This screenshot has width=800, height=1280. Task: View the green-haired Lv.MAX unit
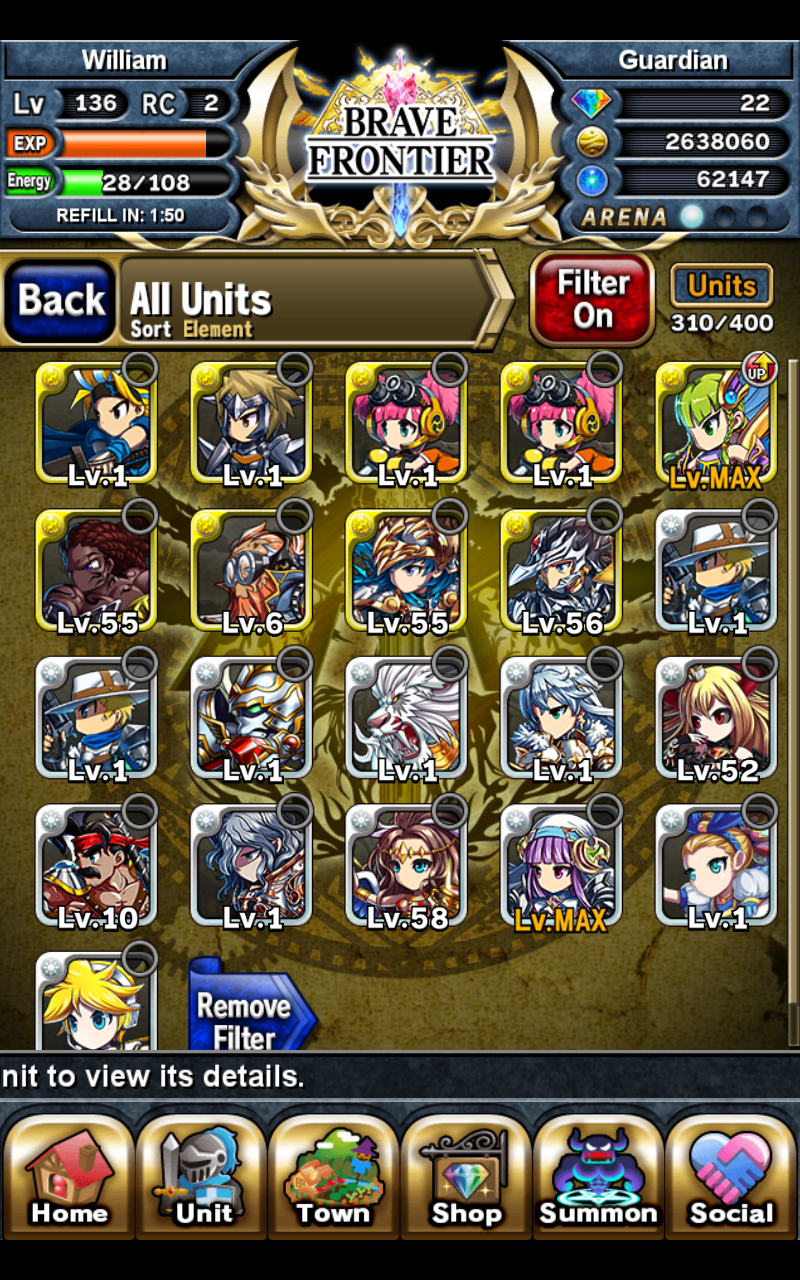click(717, 424)
